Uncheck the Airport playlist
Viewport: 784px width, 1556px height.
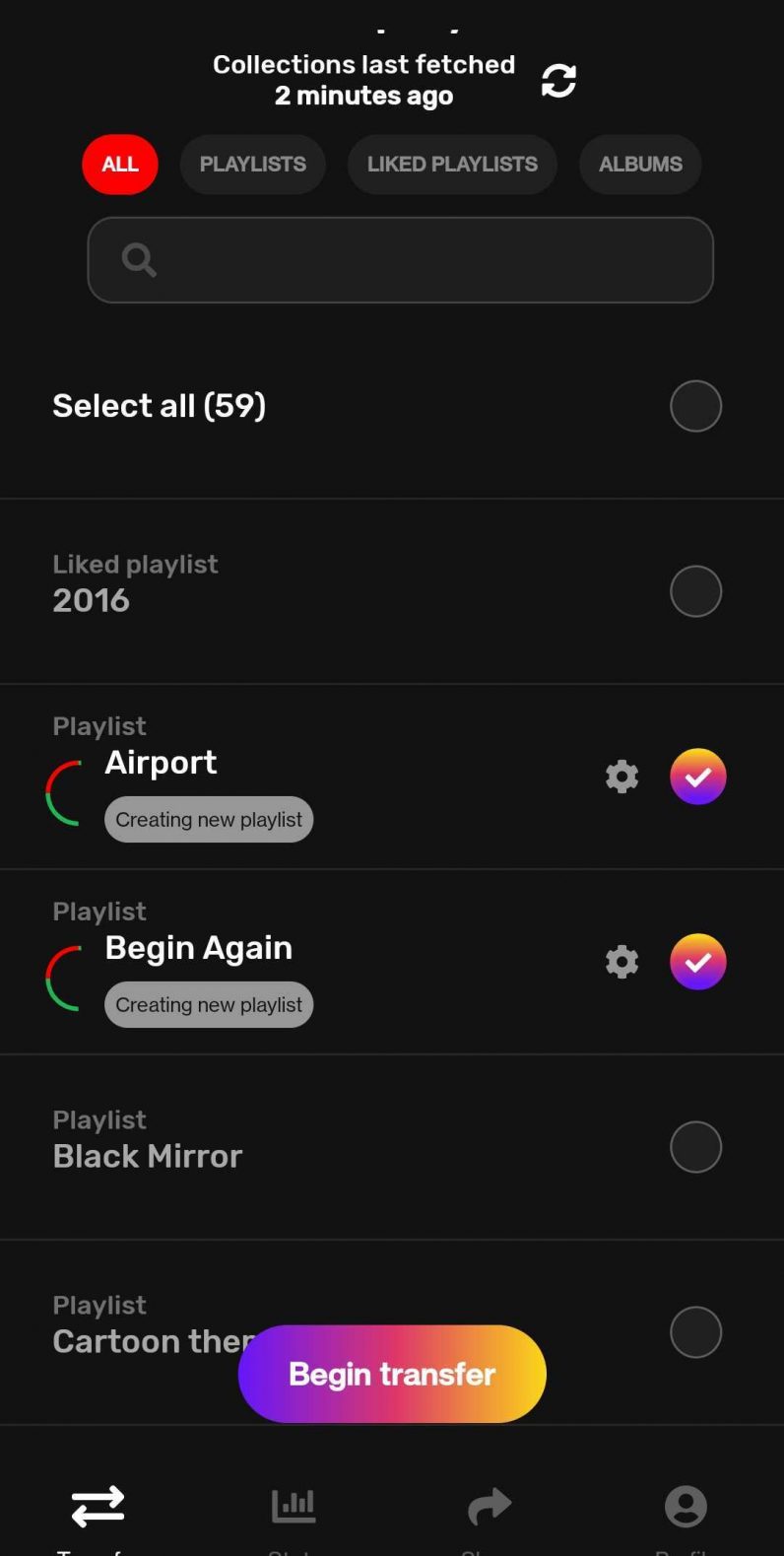(698, 777)
